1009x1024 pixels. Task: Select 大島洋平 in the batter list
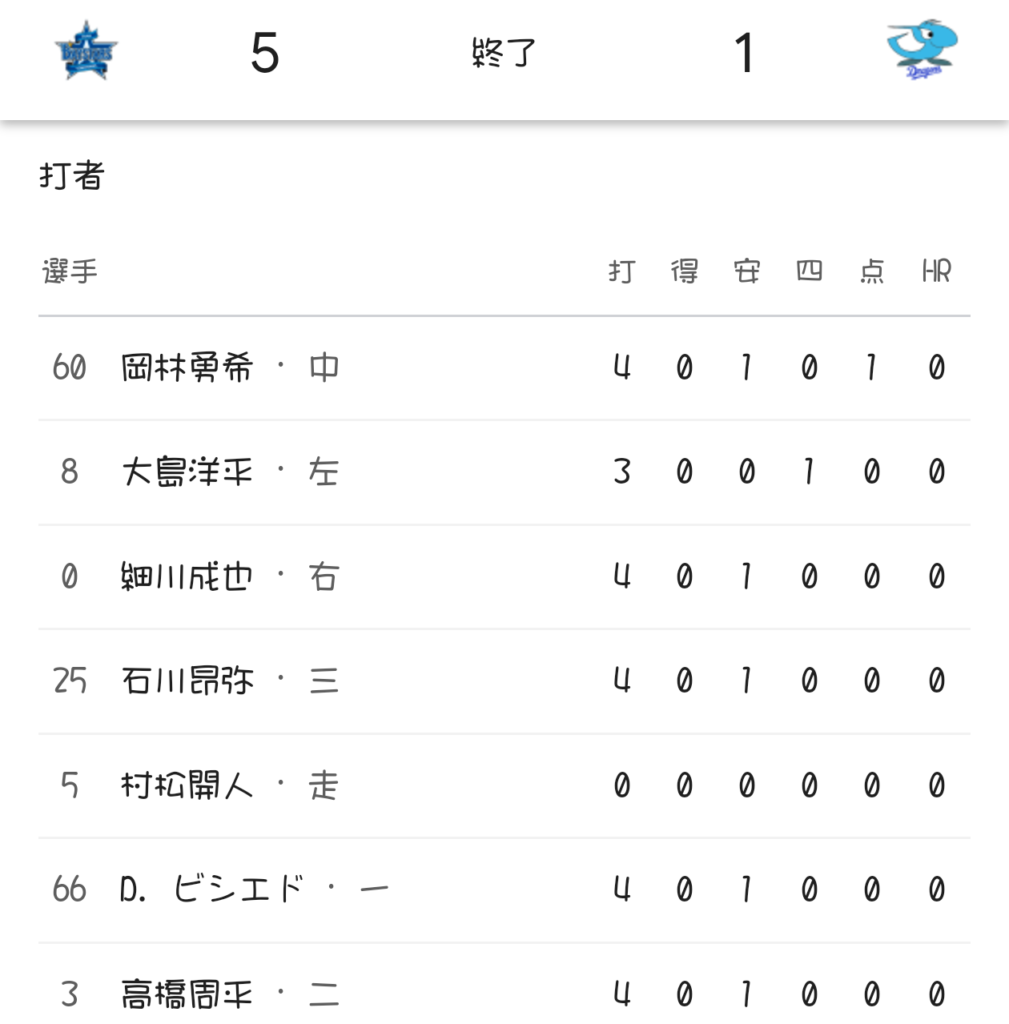(187, 472)
